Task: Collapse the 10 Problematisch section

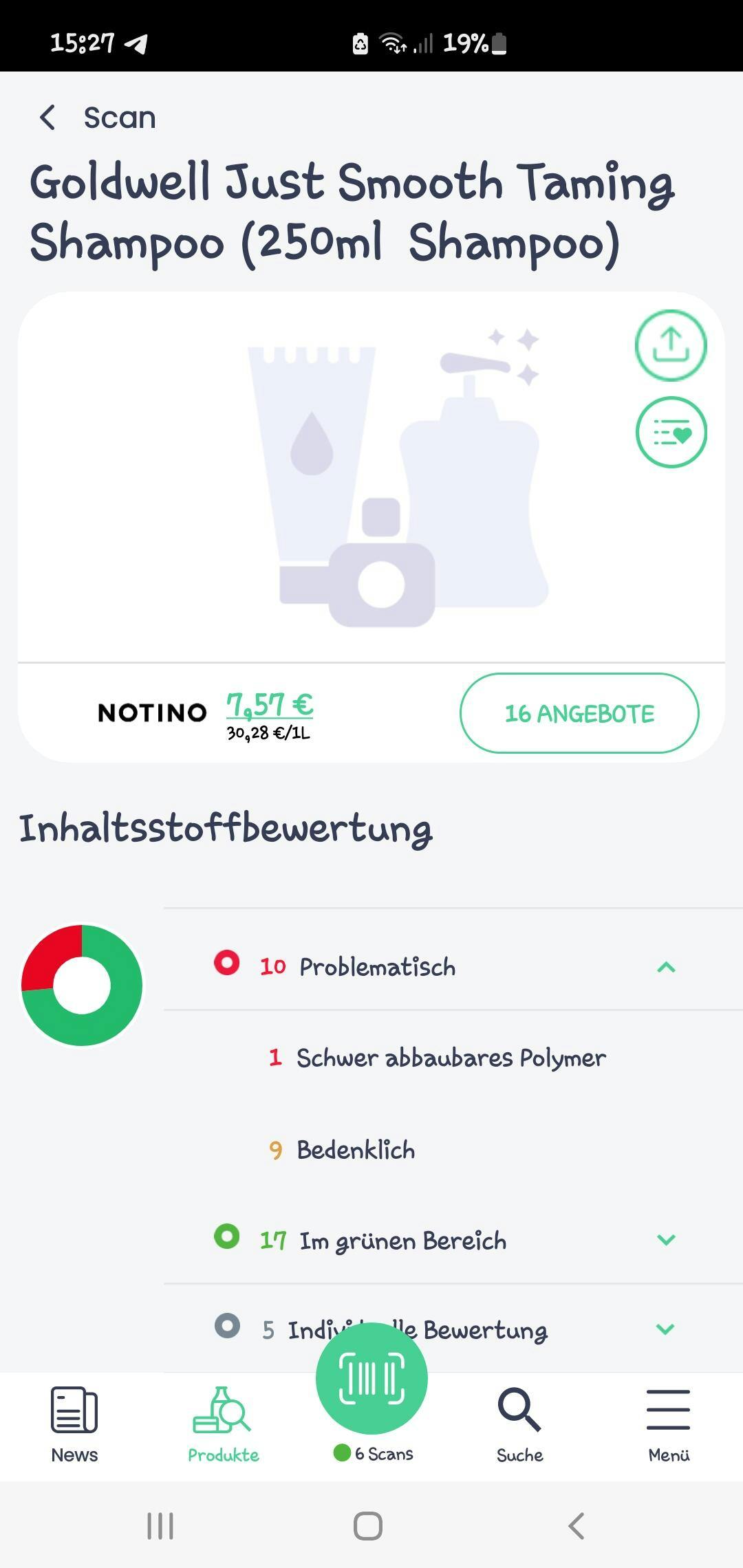Action: (x=665, y=967)
